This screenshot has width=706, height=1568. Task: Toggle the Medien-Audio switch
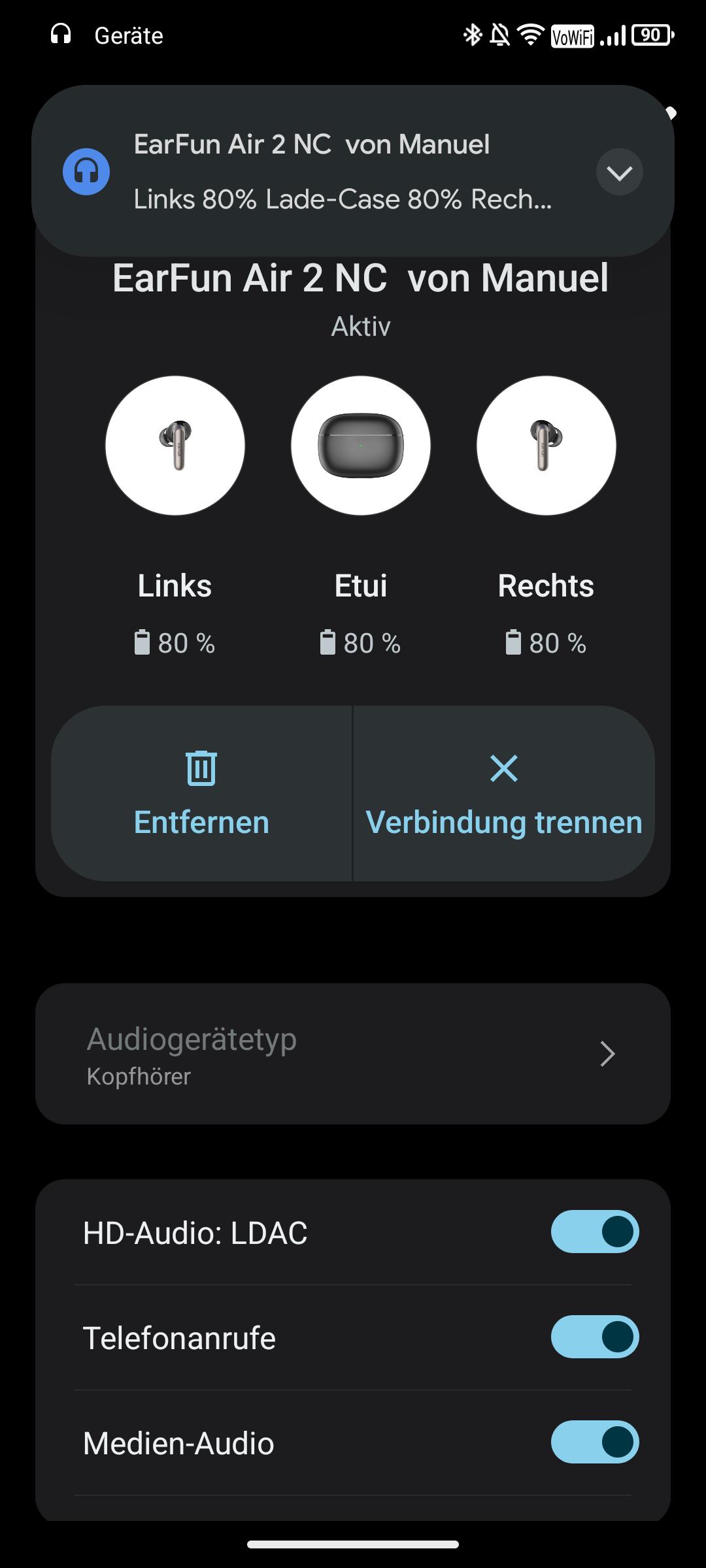(x=594, y=1442)
